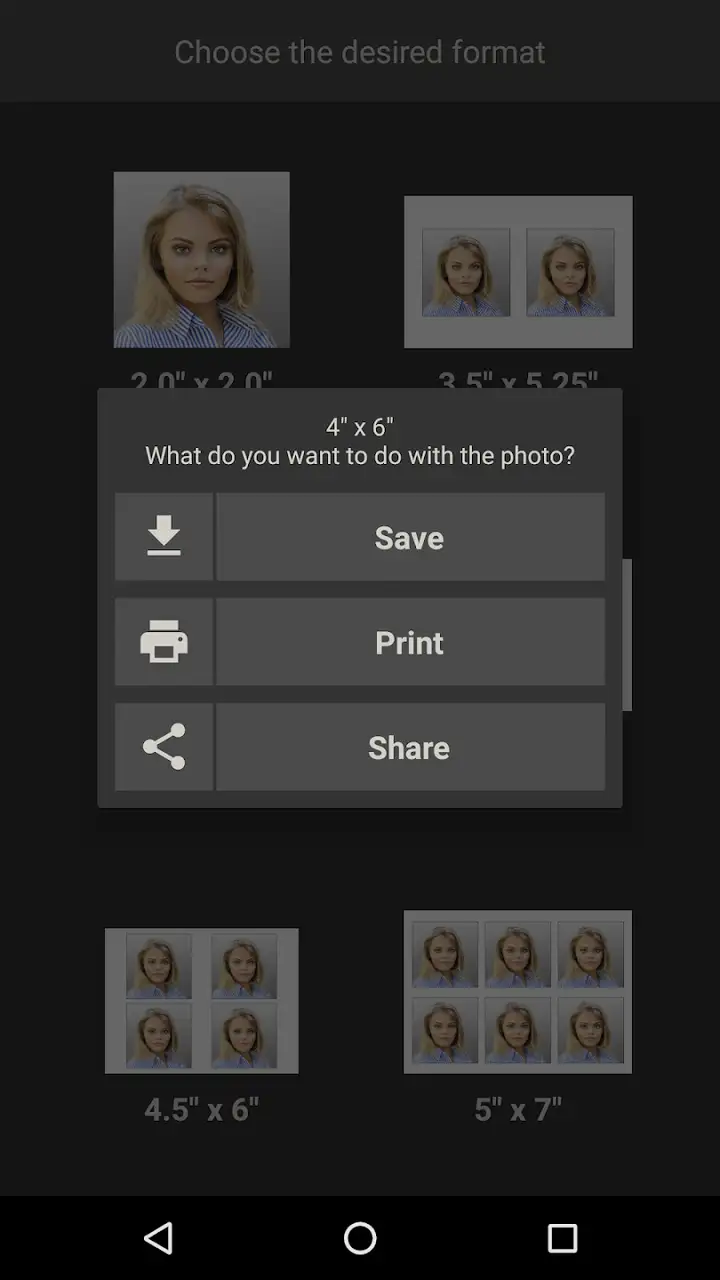Go back with the system back button
The height and width of the screenshot is (1280, 720).
pyautogui.click(x=158, y=1238)
